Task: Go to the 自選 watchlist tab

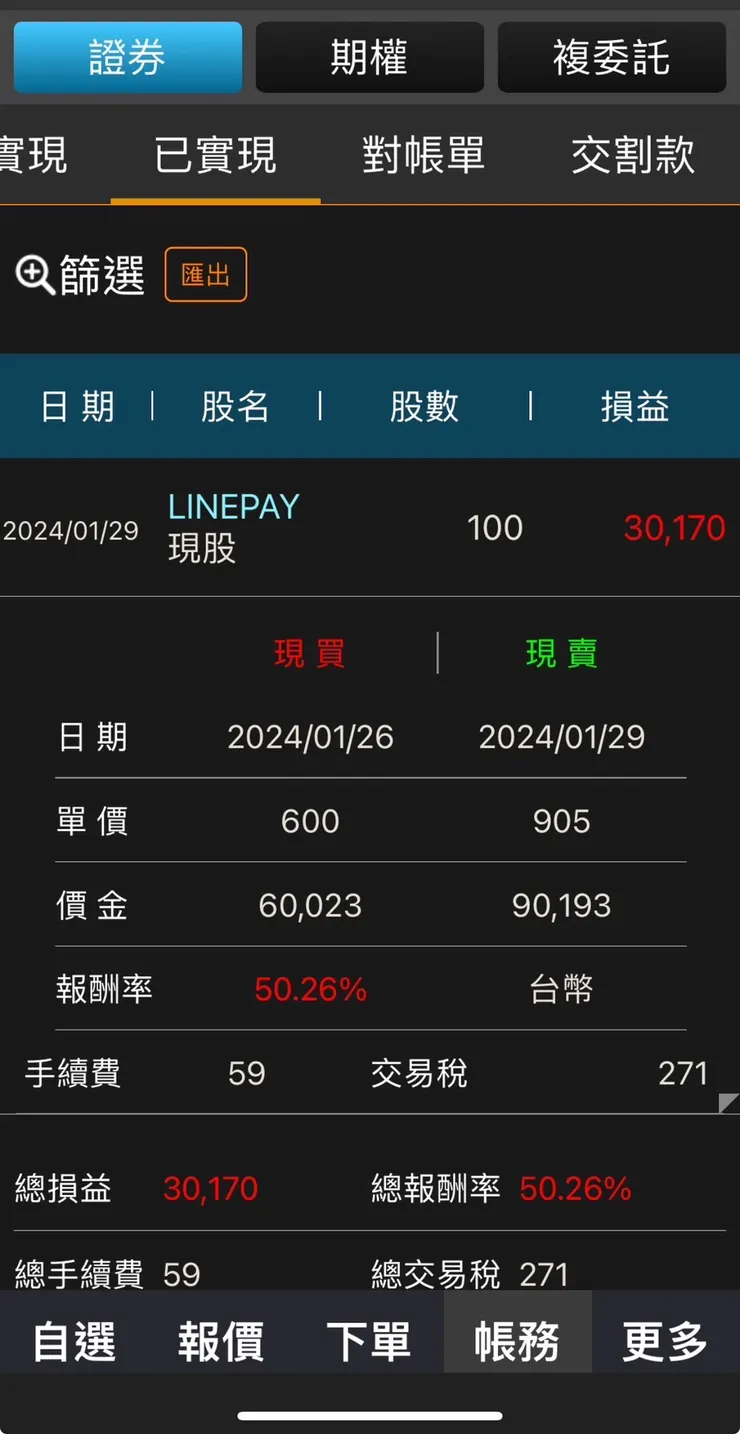Action: click(x=74, y=1340)
